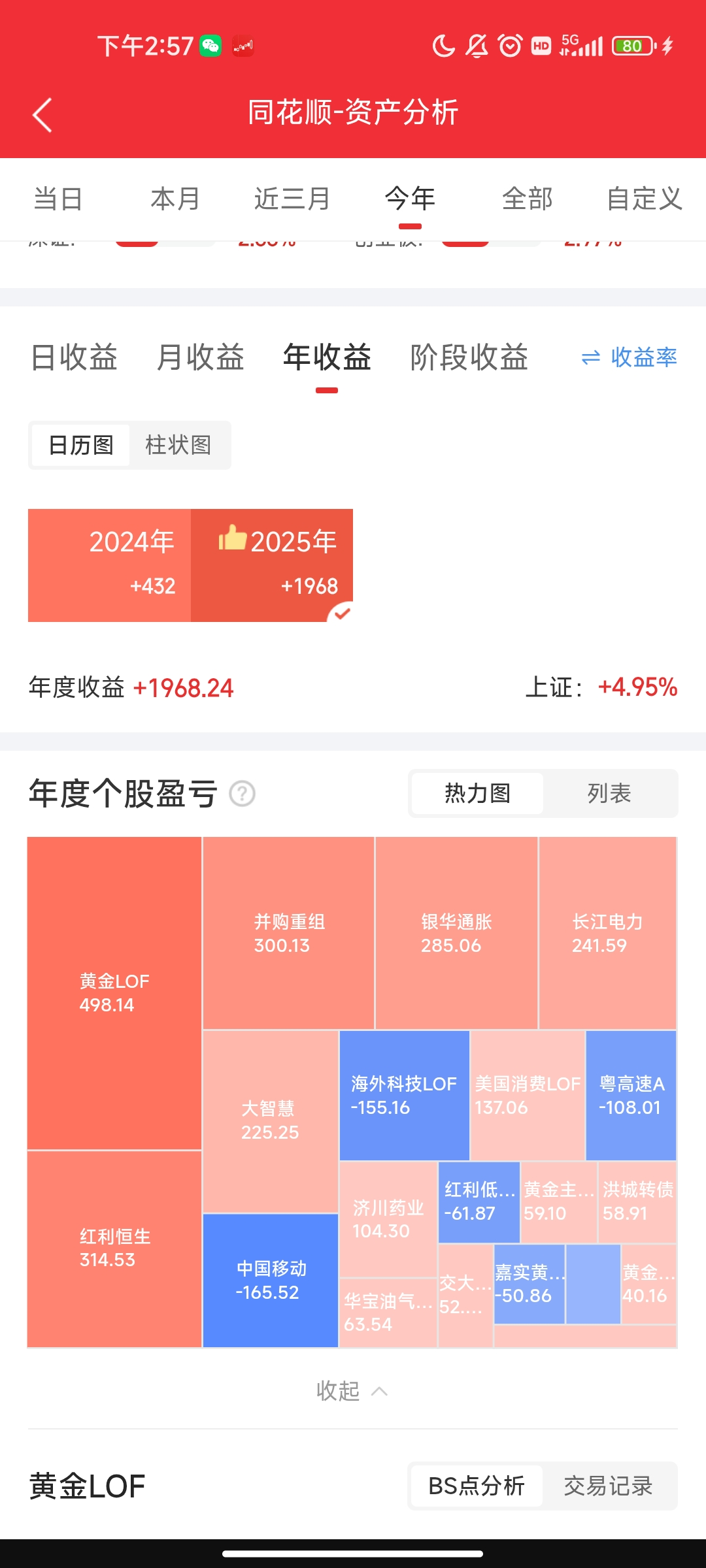Open the 近三月 period tab

[x=292, y=199]
